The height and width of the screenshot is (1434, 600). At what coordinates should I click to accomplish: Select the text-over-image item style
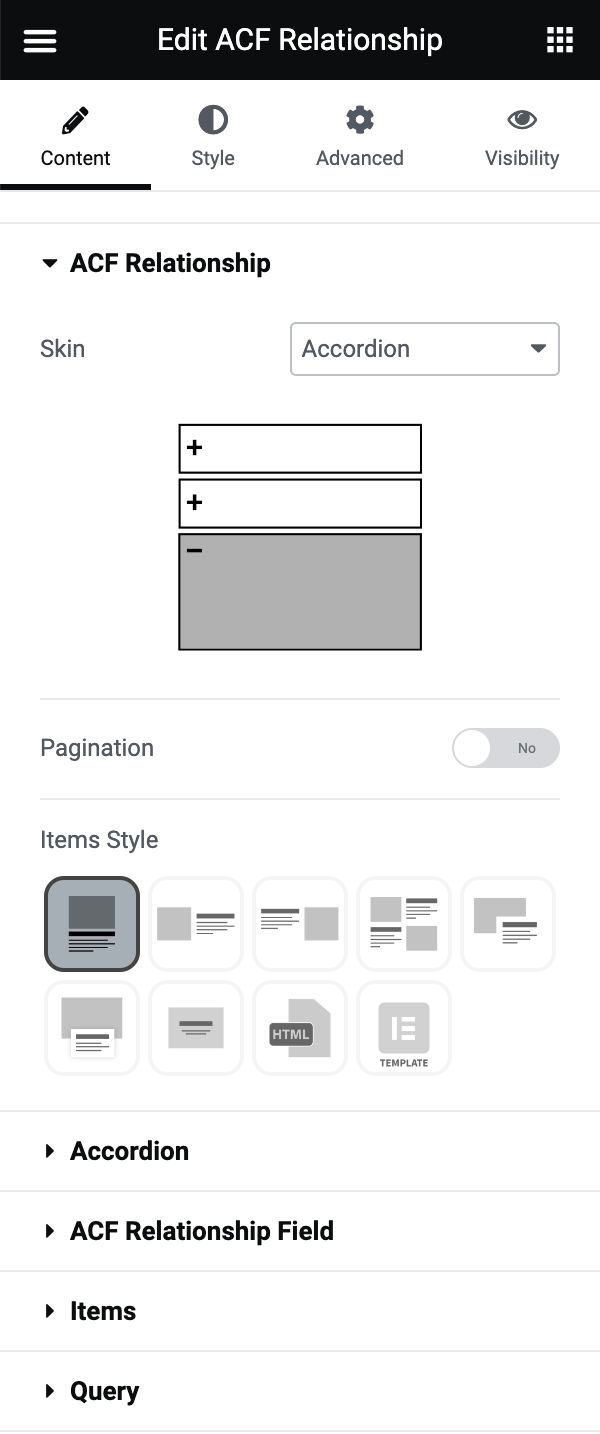pos(196,1028)
